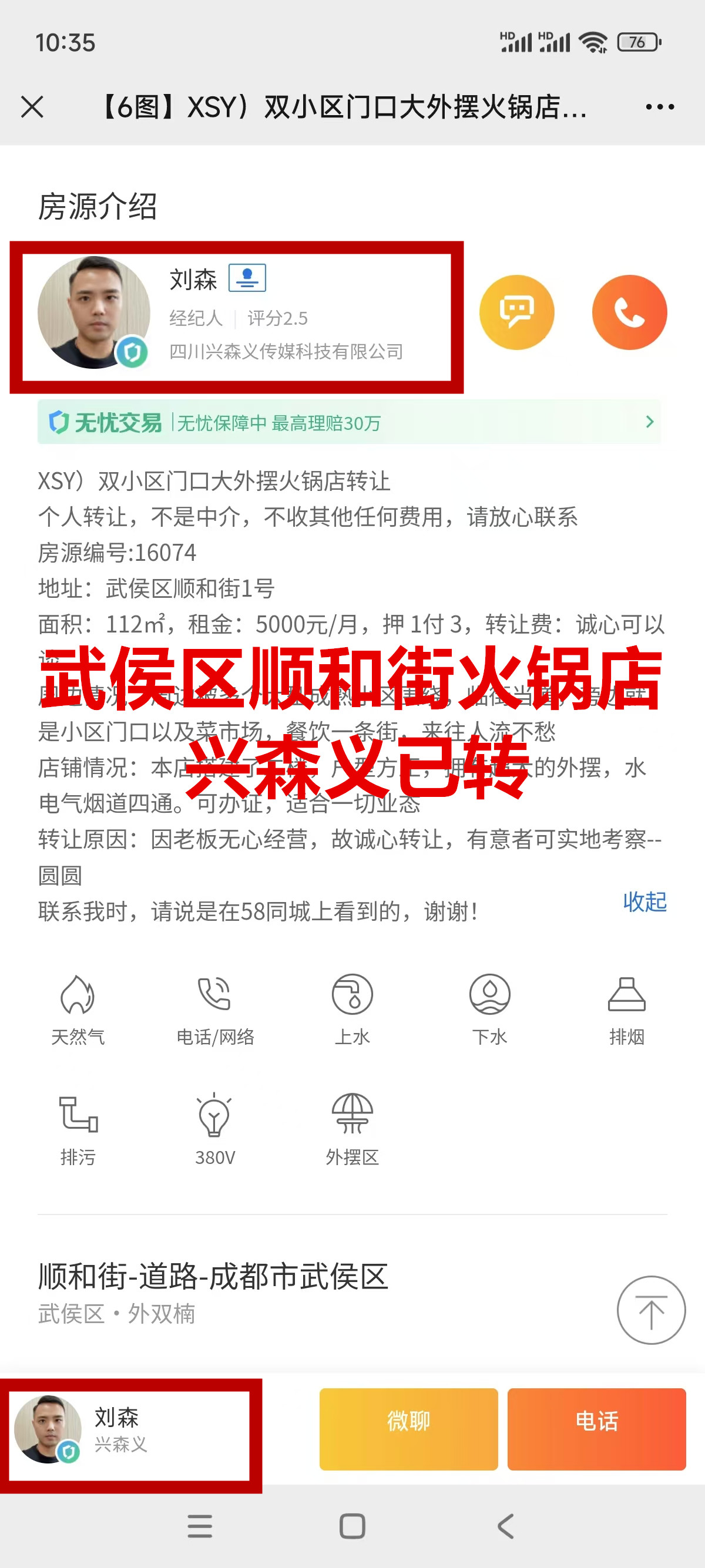This screenshot has height=1568, width=705.
Task: Go to the system home screen
Action: tap(352, 1526)
